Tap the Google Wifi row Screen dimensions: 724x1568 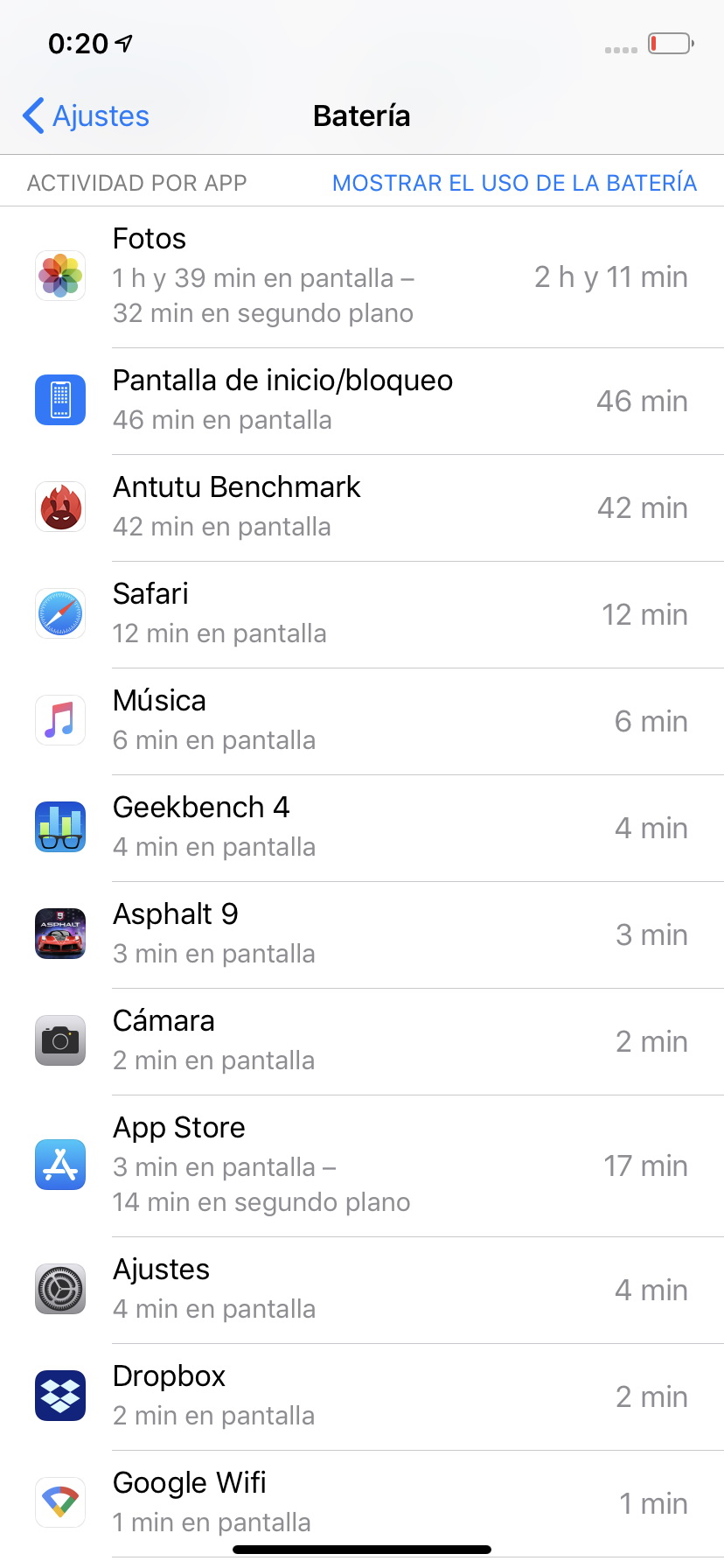(x=362, y=1504)
